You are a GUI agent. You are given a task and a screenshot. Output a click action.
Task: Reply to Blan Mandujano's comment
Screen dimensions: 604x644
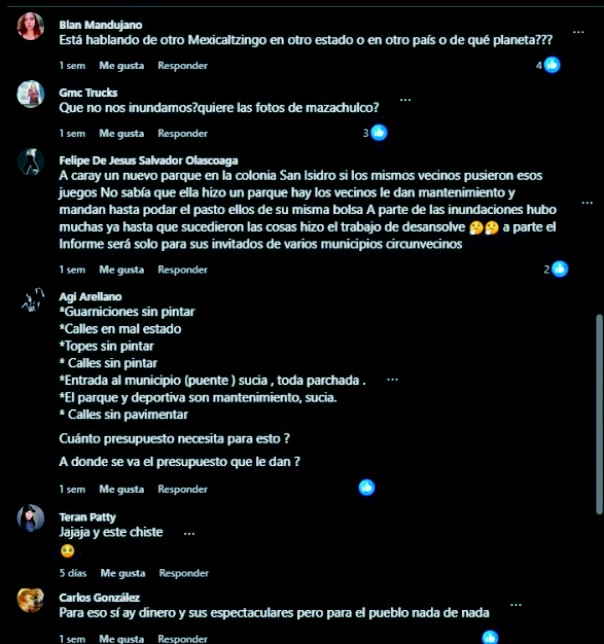pos(182,66)
